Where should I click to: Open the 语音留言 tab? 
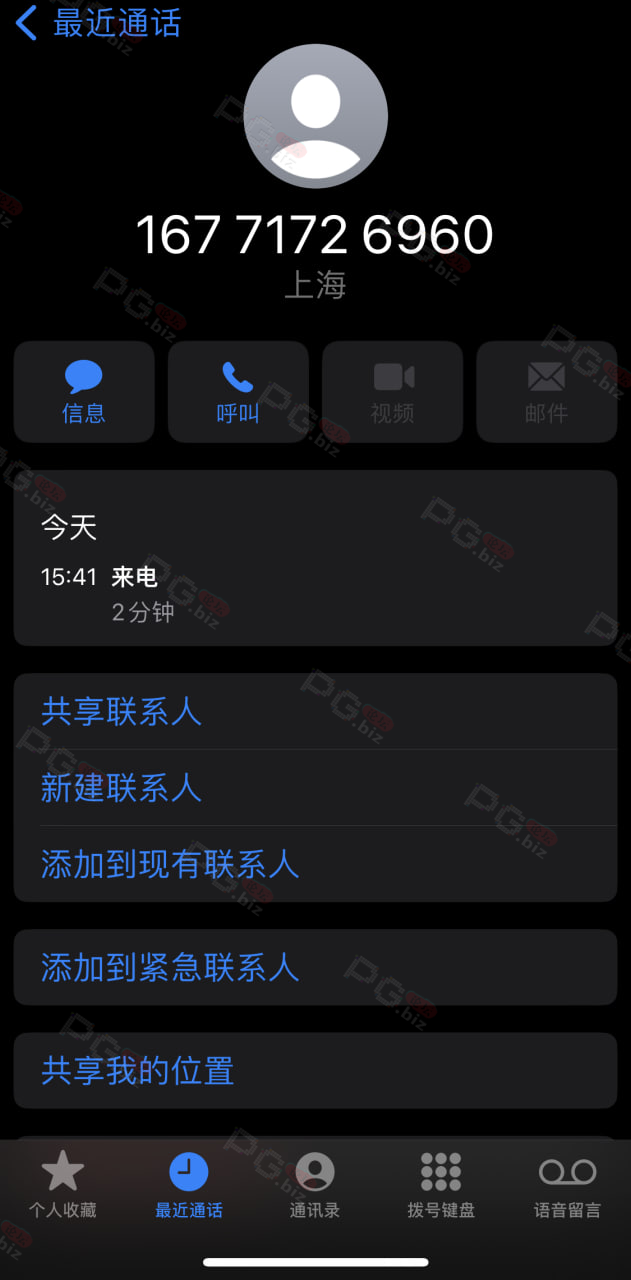point(567,1185)
